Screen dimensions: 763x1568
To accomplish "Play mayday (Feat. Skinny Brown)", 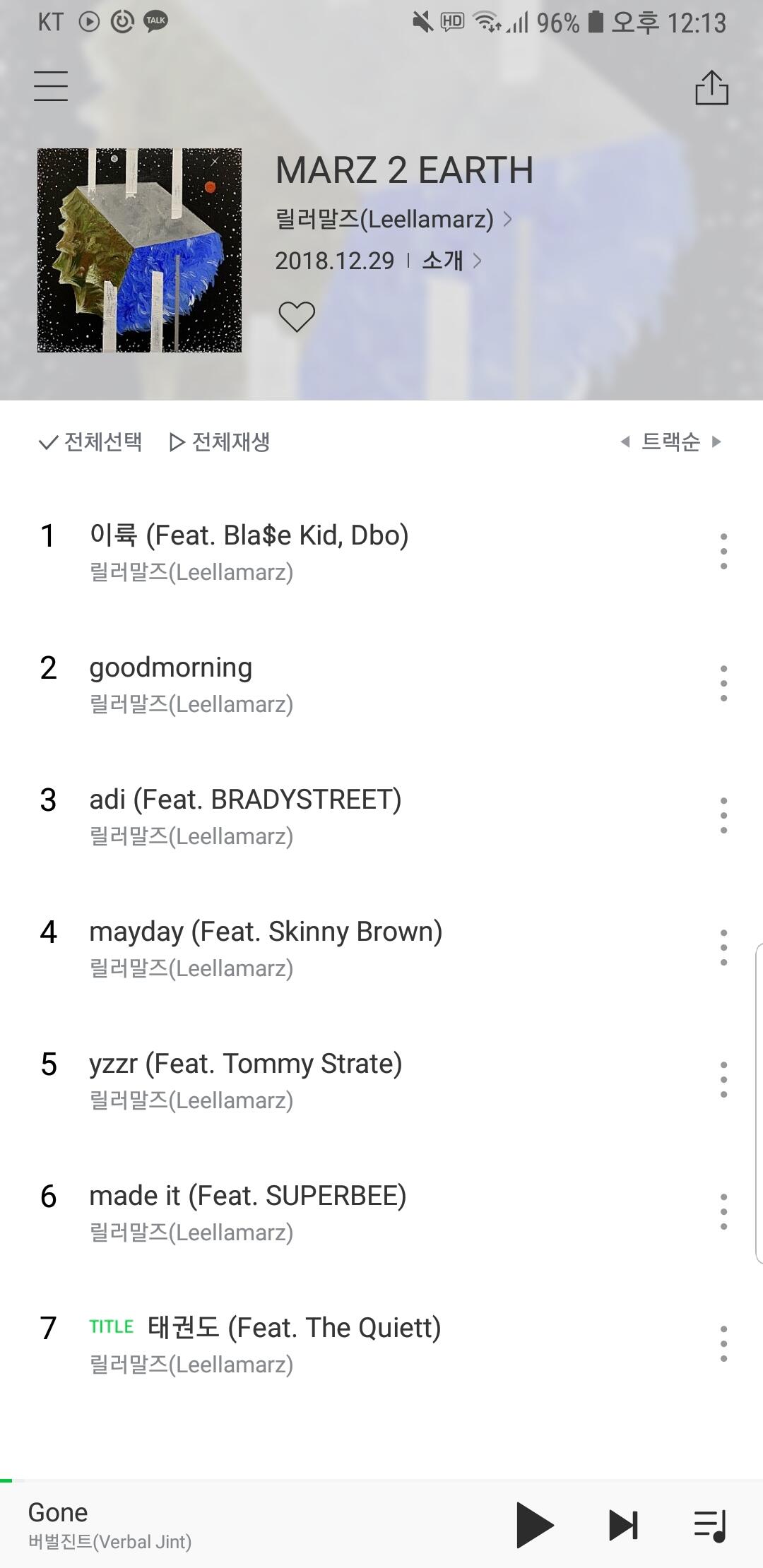I will click(266, 932).
